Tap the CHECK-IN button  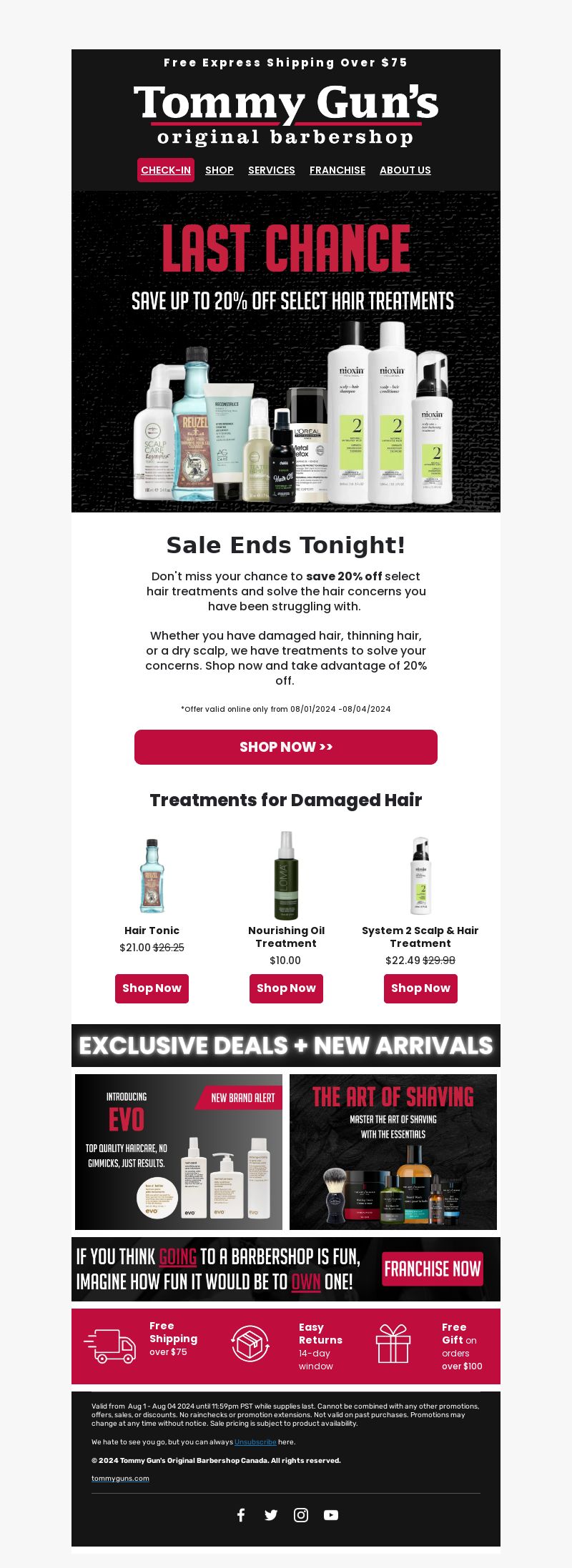pos(166,170)
